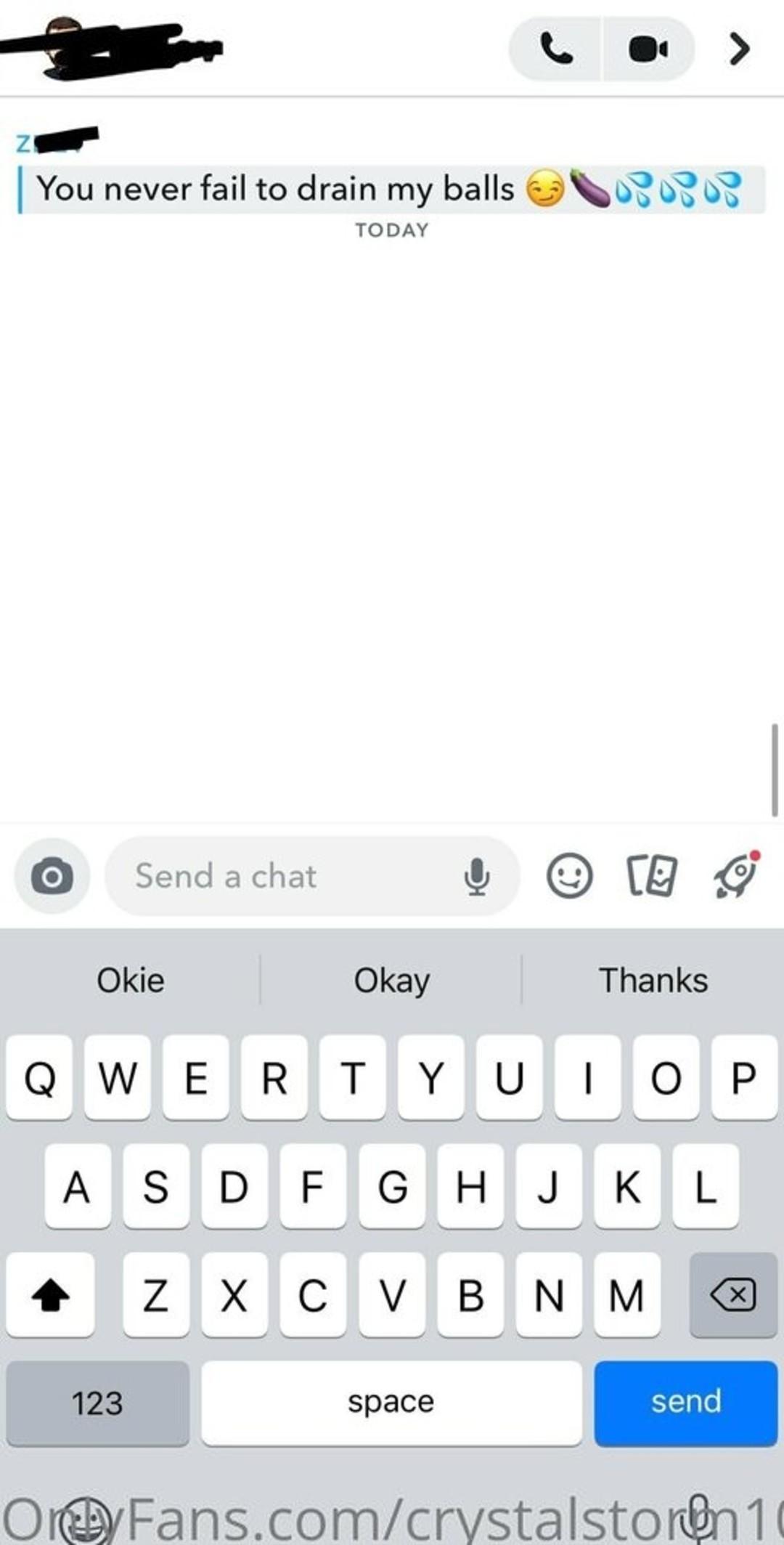Tap the space bar

(x=391, y=1402)
